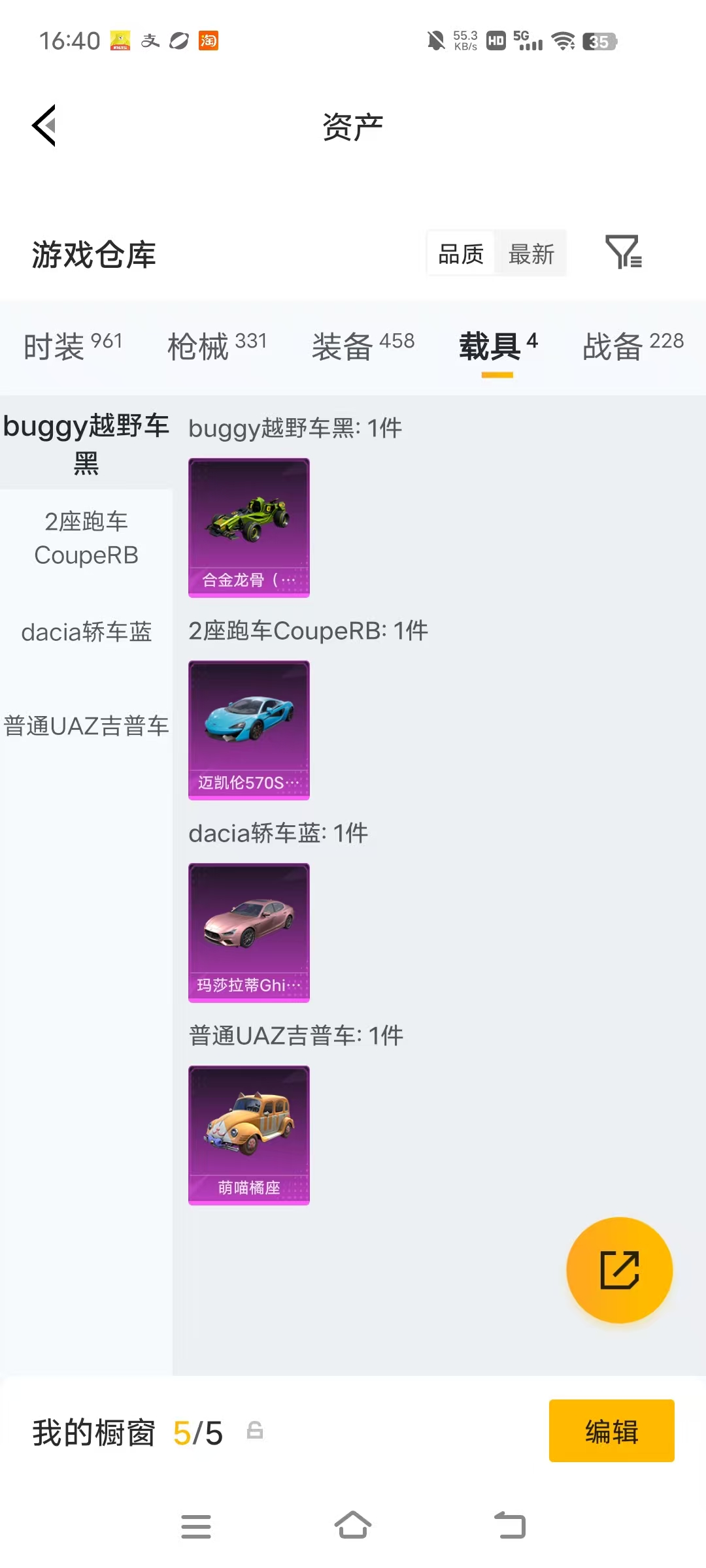Sort the warehouse by 品质
The image size is (706, 1568).
(x=461, y=253)
